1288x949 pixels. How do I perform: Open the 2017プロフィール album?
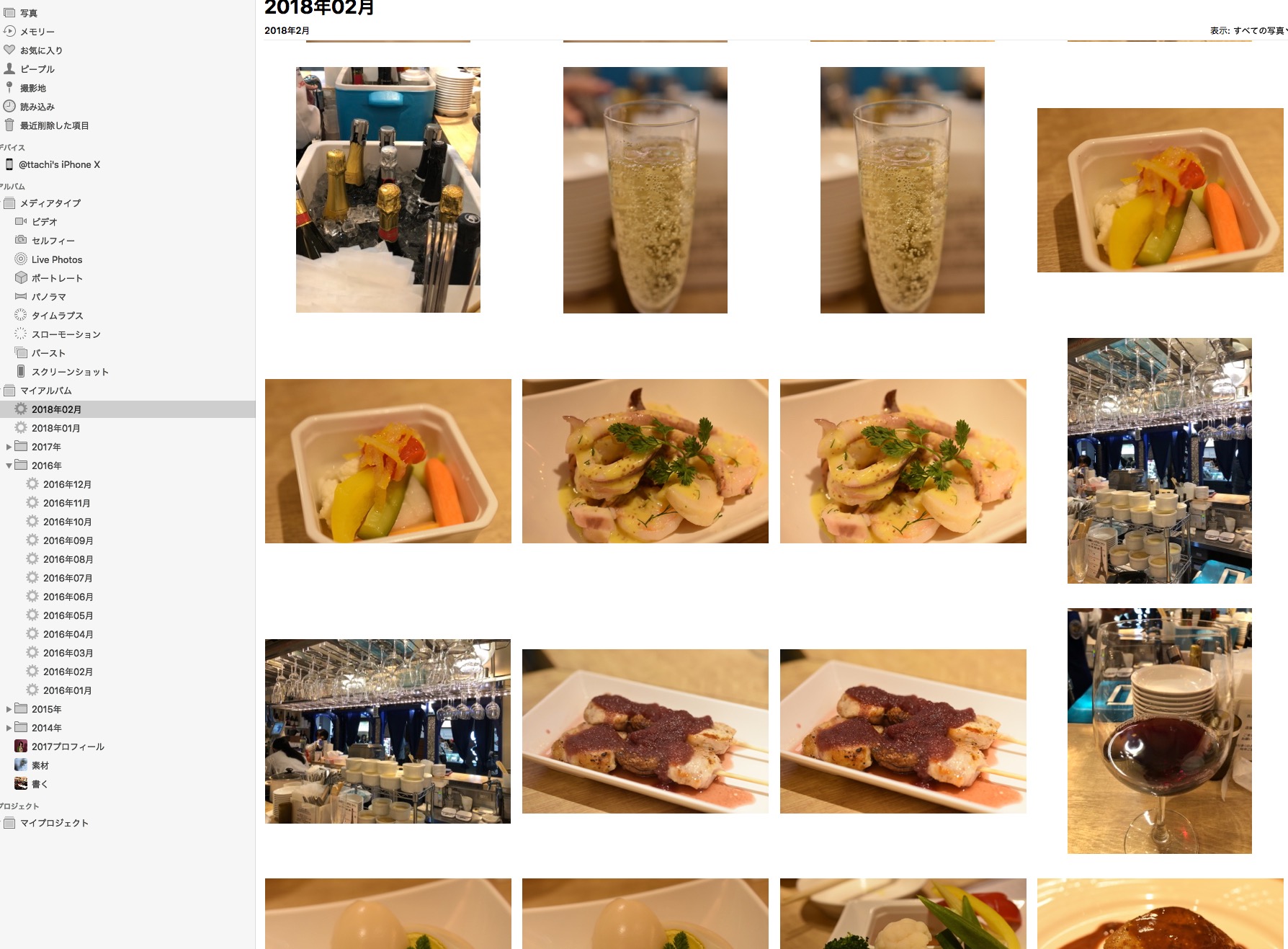(68, 747)
